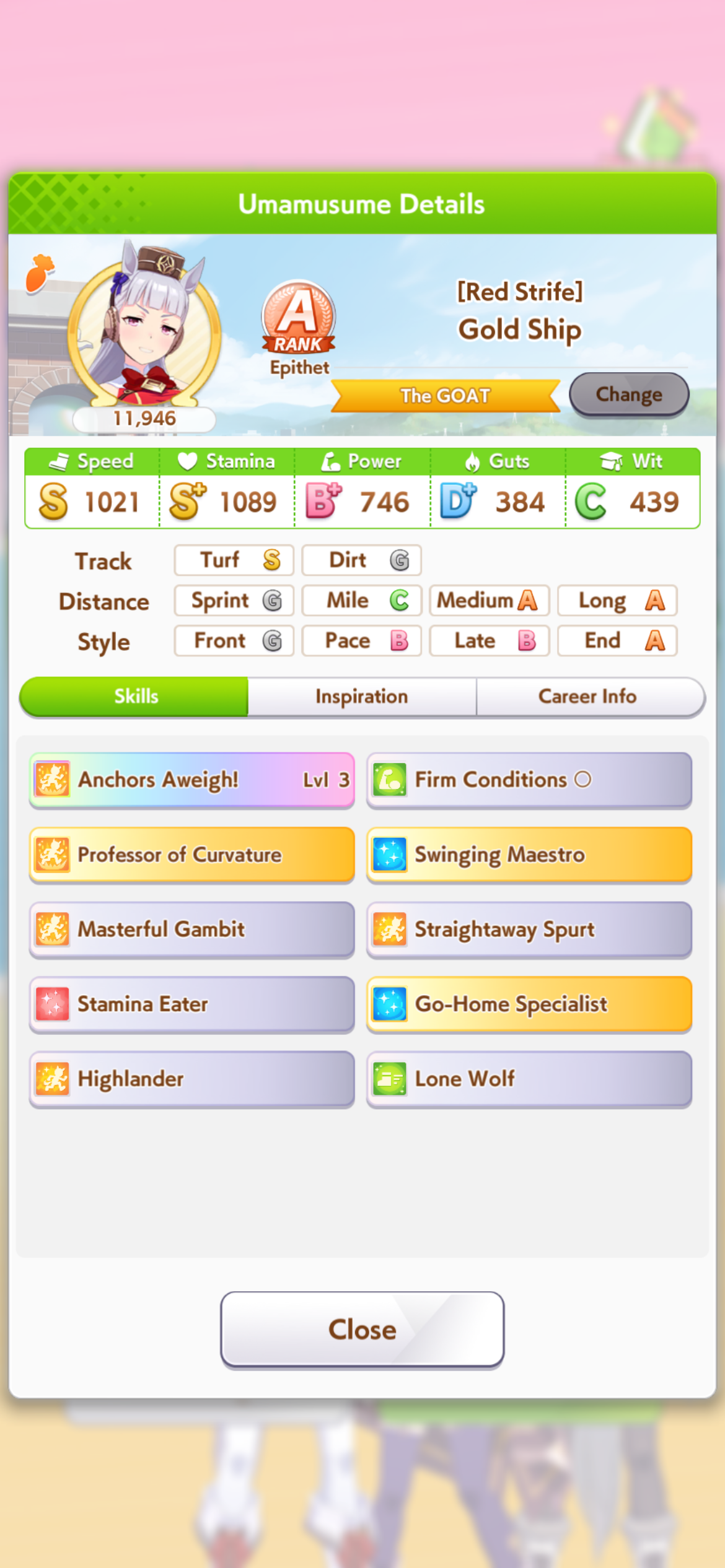Show Lone Wolf skill info
The height and width of the screenshot is (1568, 725).
pyautogui.click(x=529, y=1079)
